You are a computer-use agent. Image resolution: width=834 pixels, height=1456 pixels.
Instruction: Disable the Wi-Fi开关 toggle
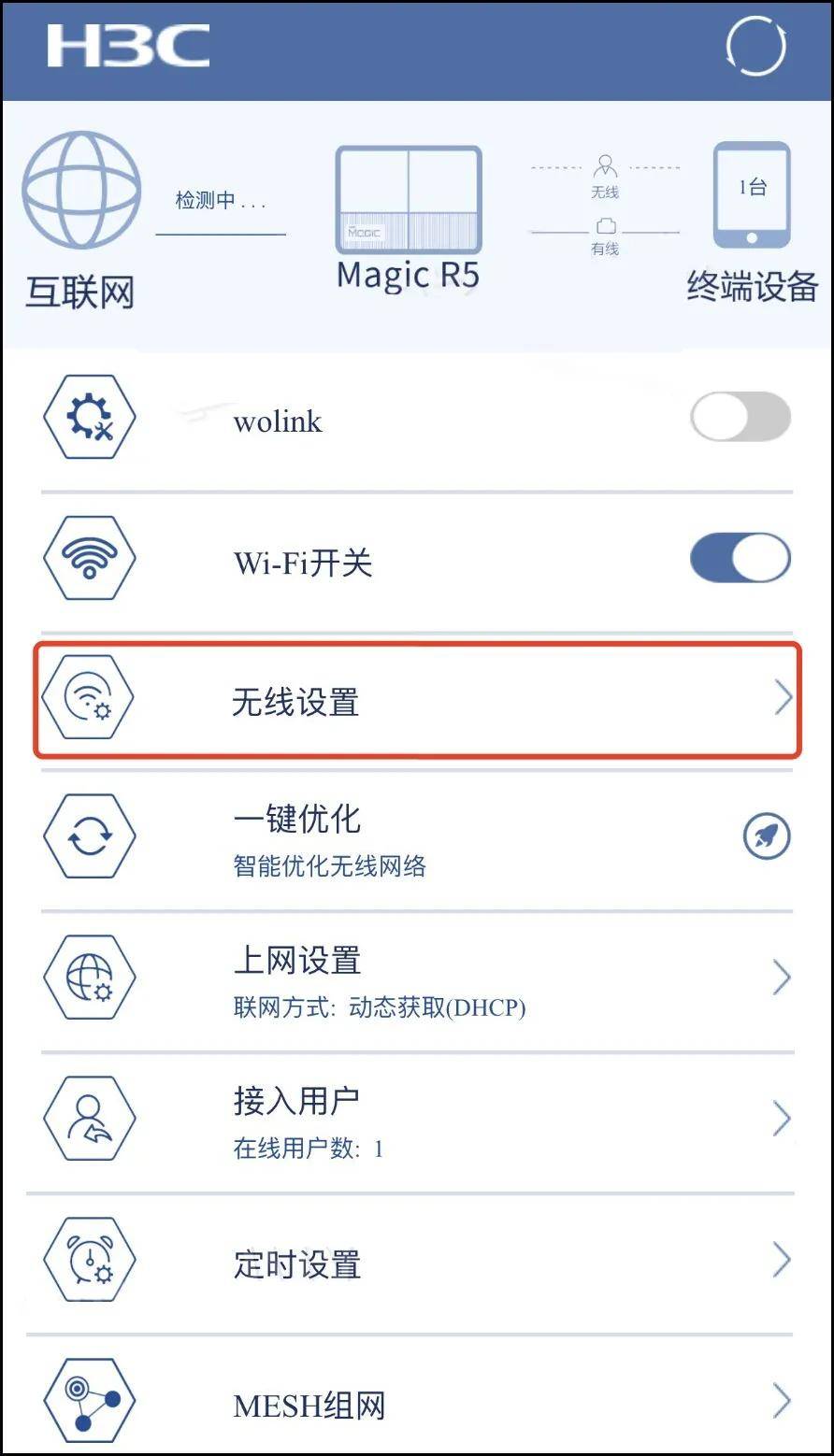tap(740, 558)
